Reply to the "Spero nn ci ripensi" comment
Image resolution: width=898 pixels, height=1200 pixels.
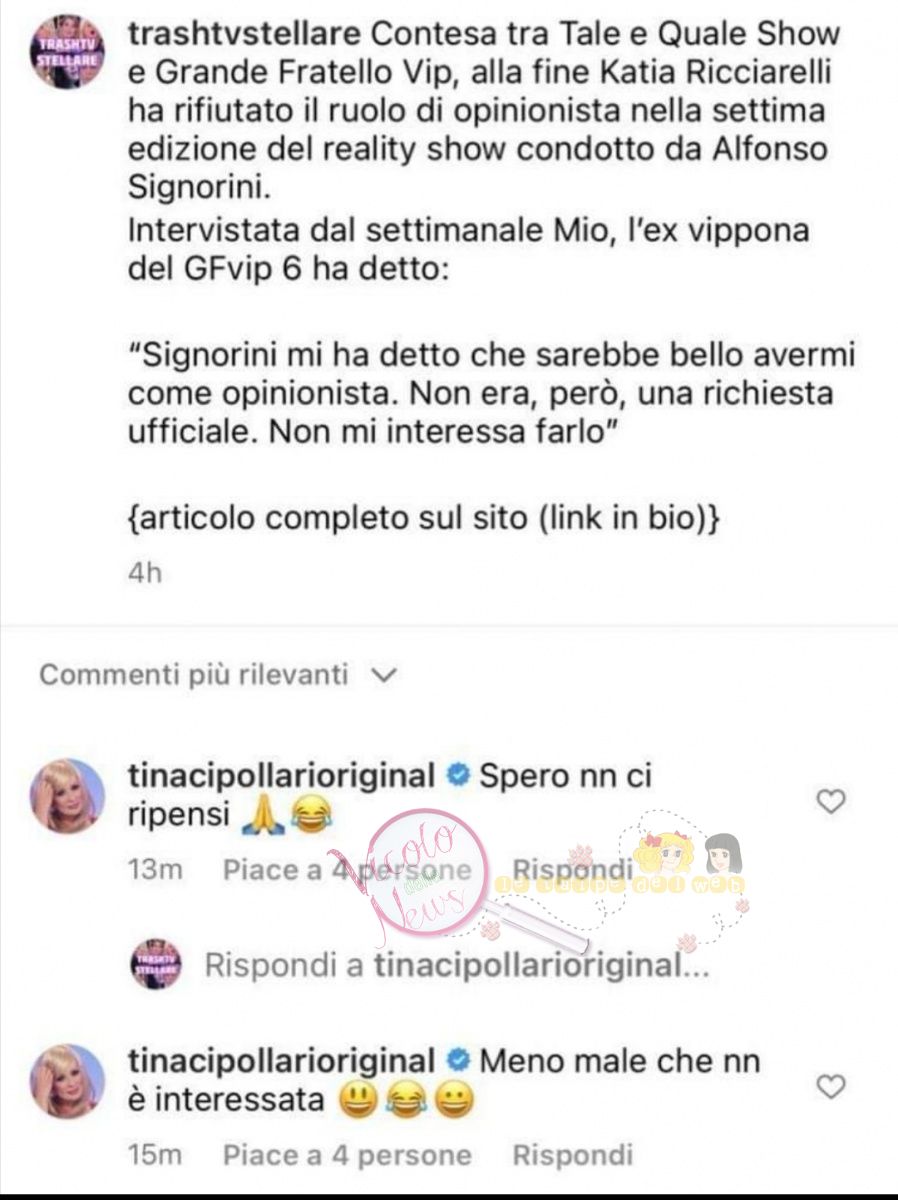572,870
